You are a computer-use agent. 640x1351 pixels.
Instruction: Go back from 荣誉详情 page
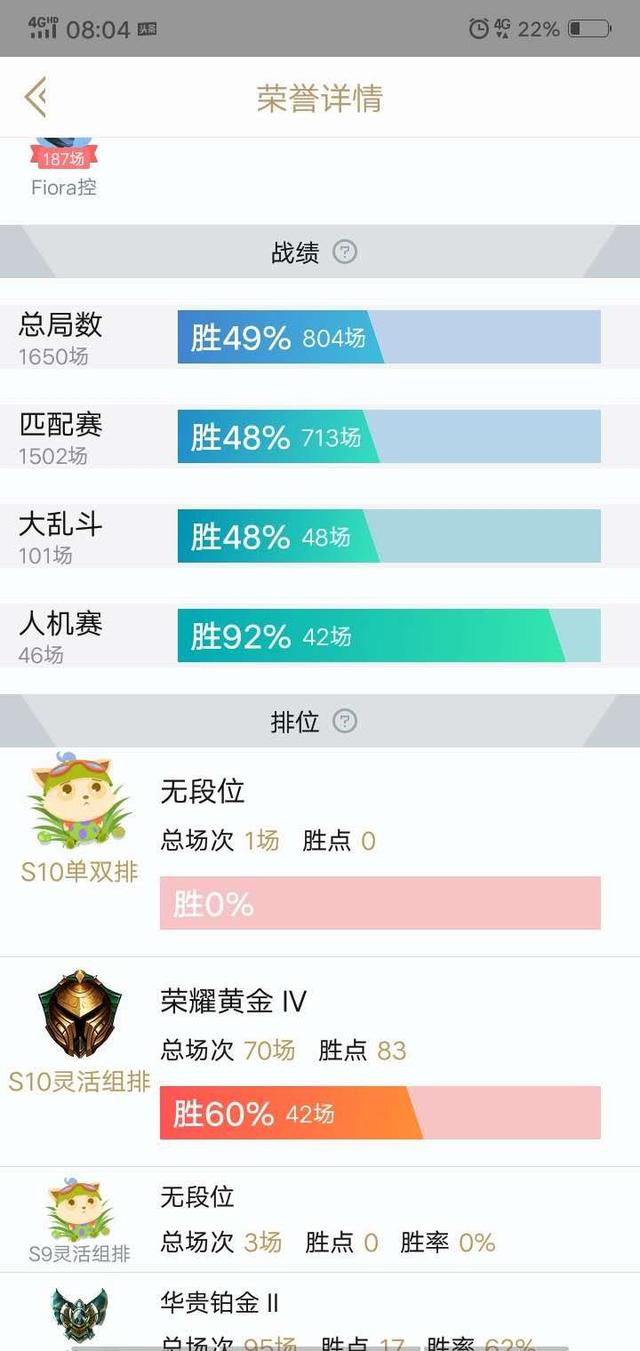[x=36, y=98]
